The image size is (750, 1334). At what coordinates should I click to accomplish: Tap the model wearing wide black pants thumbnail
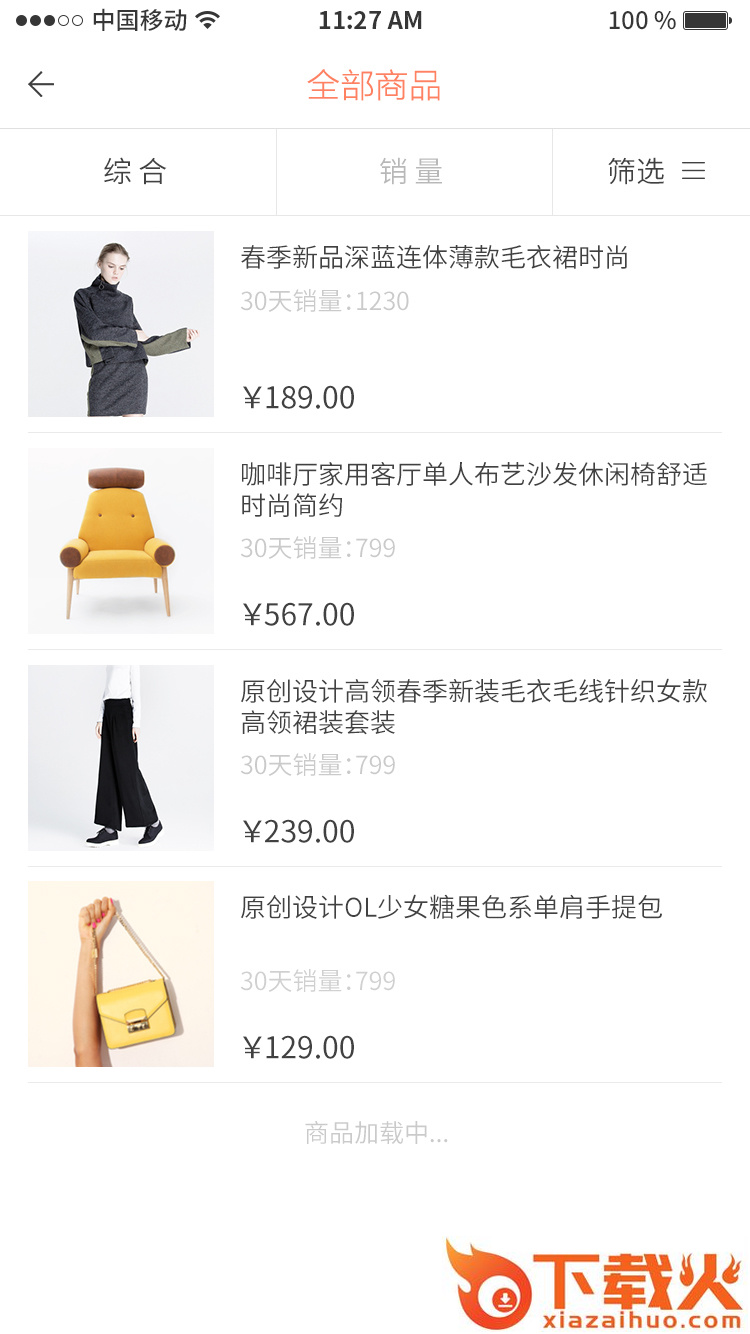click(x=120, y=757)
